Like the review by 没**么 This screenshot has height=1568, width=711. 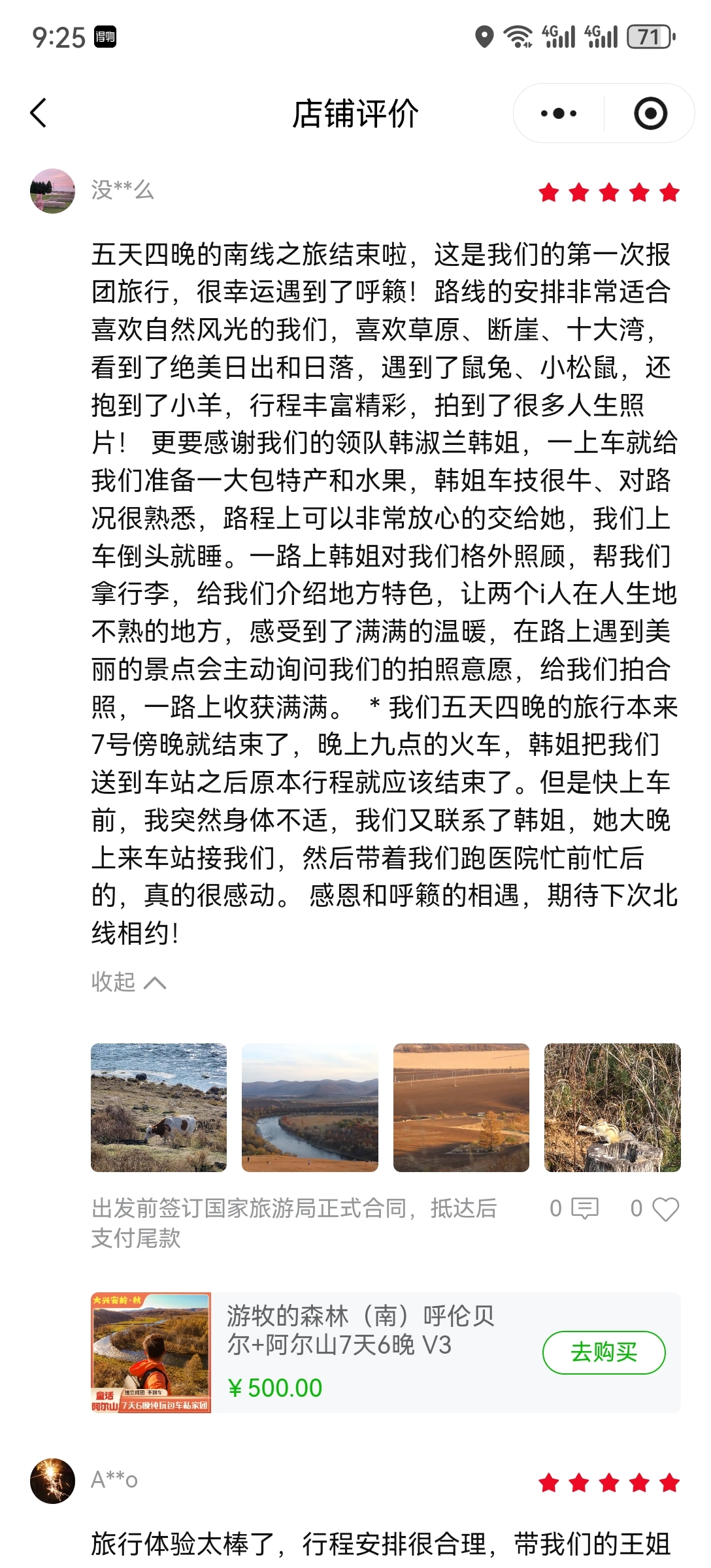[x=655, y=1209]
